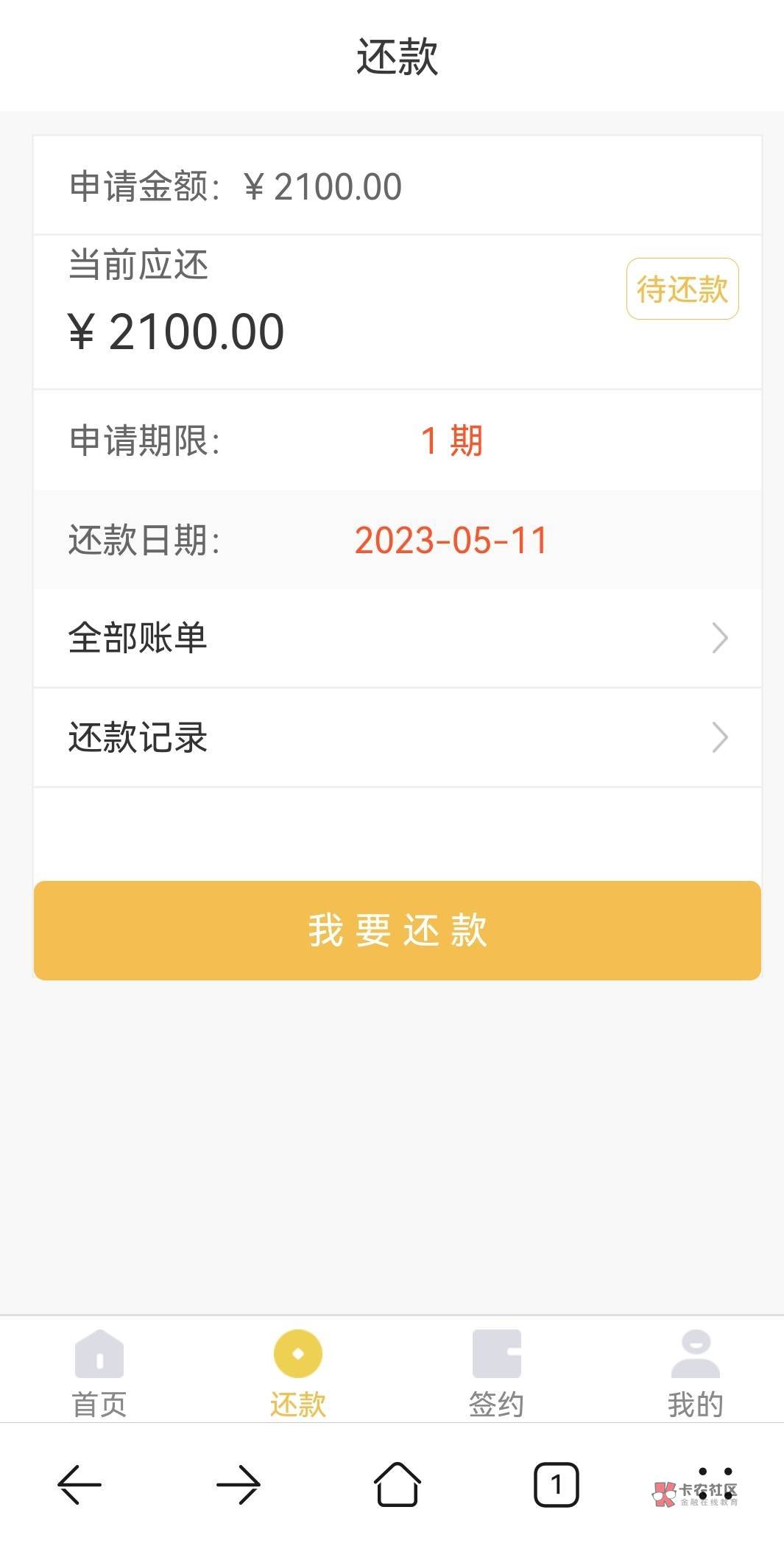The width and height of the screenshot is (784, 1546).
Task: Open the browser tabs switcher
Action: click(x=557, y=1484)
